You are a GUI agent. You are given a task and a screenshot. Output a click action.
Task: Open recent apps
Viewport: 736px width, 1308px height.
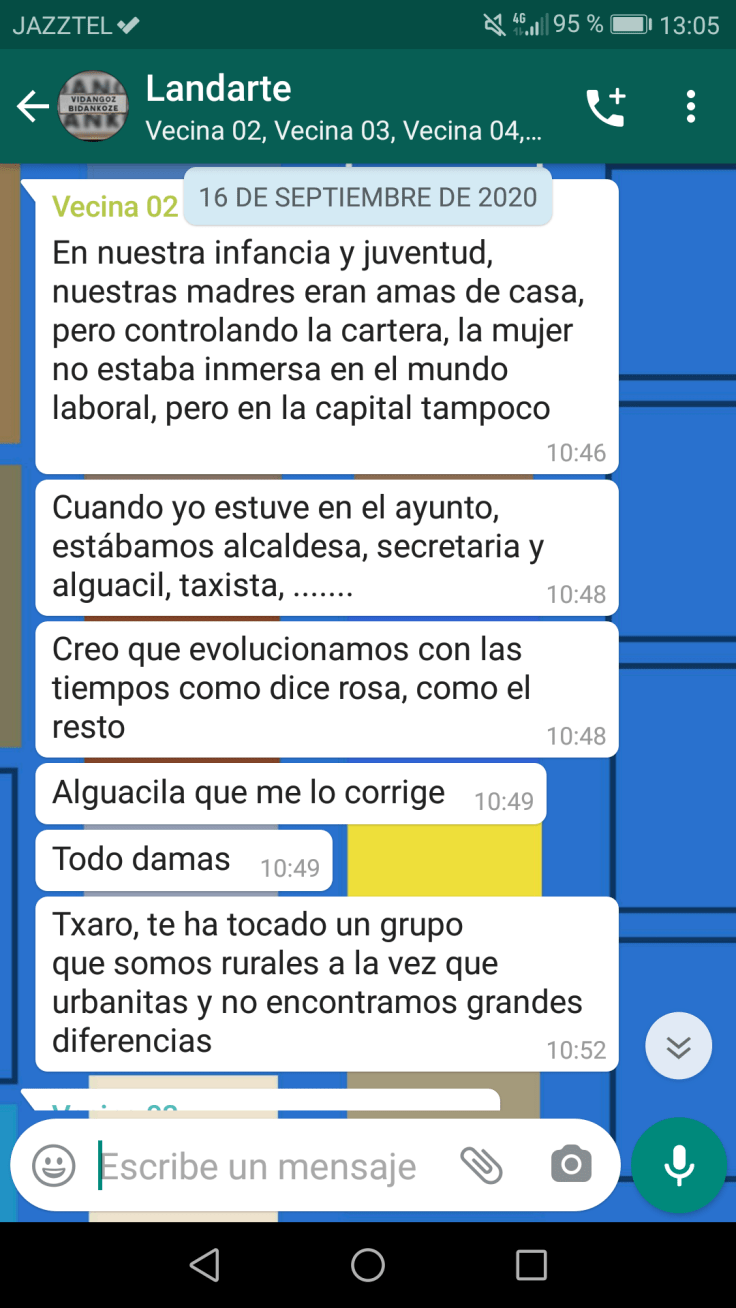tap(531, 1265)
